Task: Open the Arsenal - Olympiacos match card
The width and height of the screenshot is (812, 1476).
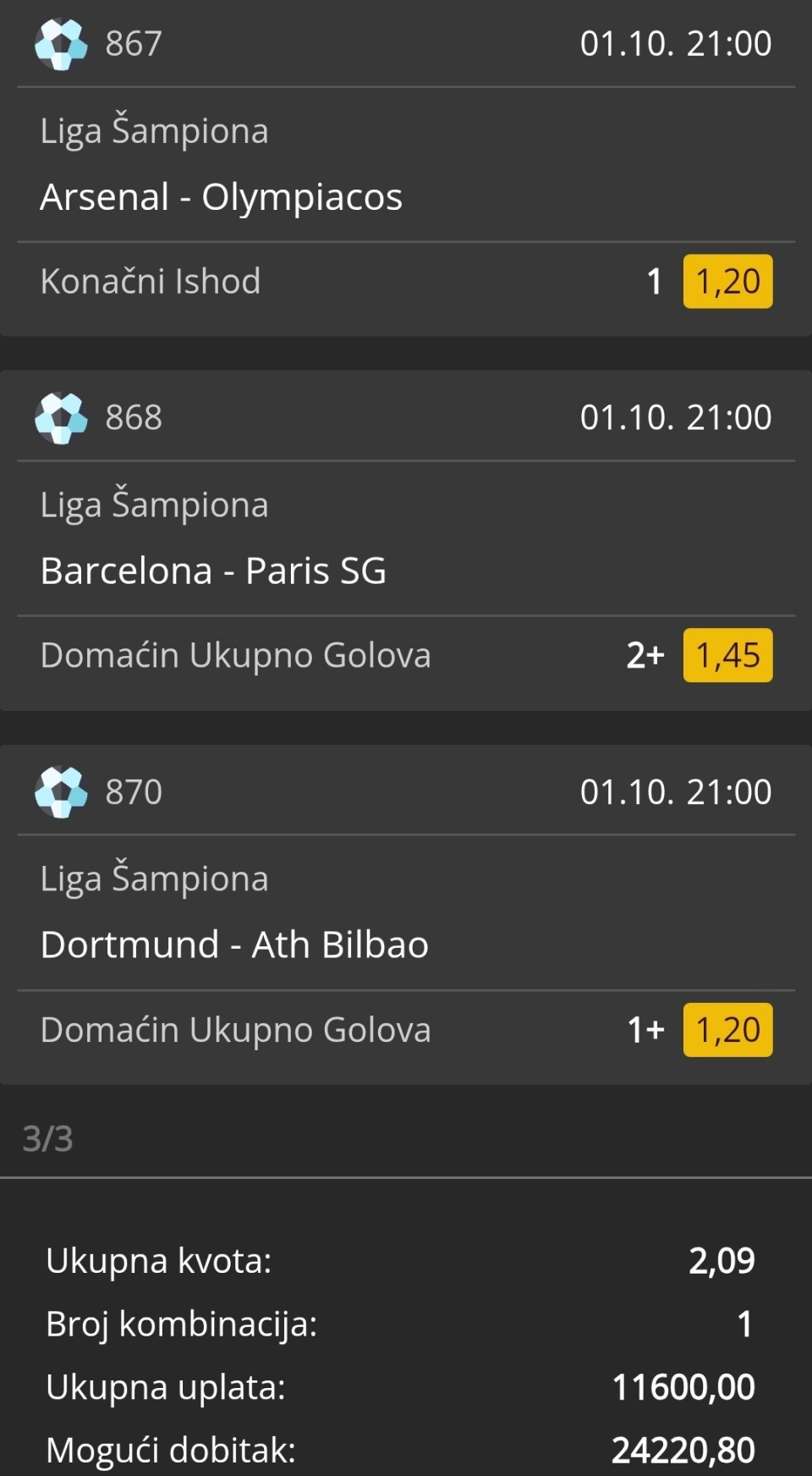Action: (x=222, y=197)
